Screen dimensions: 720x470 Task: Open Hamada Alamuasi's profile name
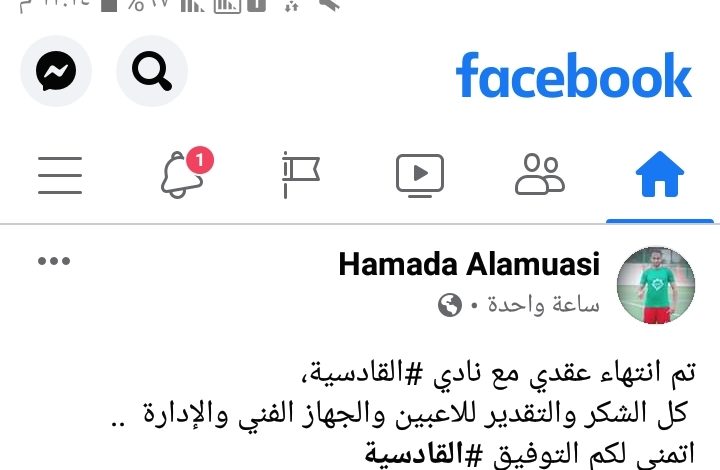pyautogui.click(x=469, y=264)
